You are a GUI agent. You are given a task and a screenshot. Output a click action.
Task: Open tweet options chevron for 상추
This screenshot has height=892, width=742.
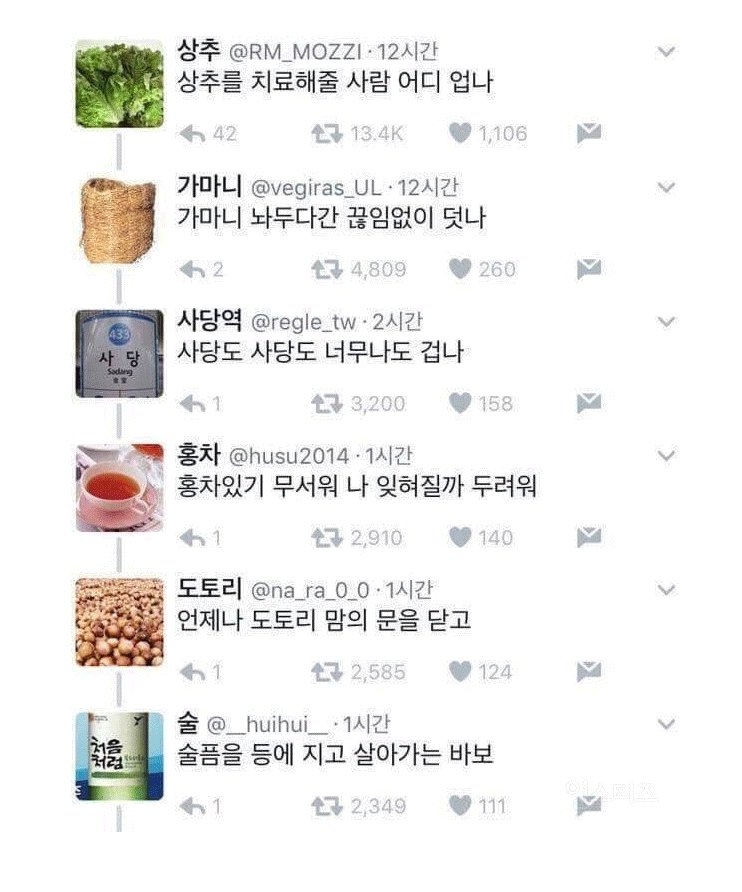(666, 51)
